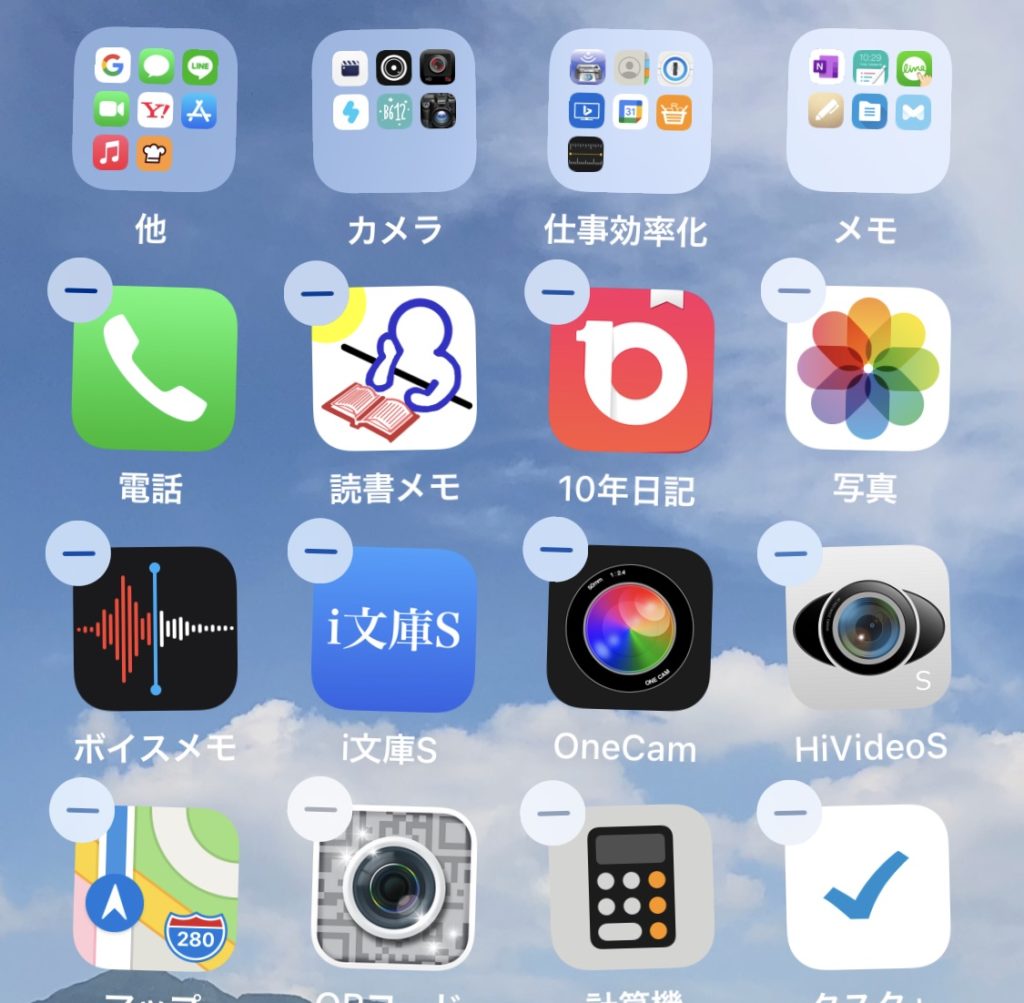1024x1003 pixels.
Task: Delete i文庫S via its minus badge
Action: pos(320,552)
